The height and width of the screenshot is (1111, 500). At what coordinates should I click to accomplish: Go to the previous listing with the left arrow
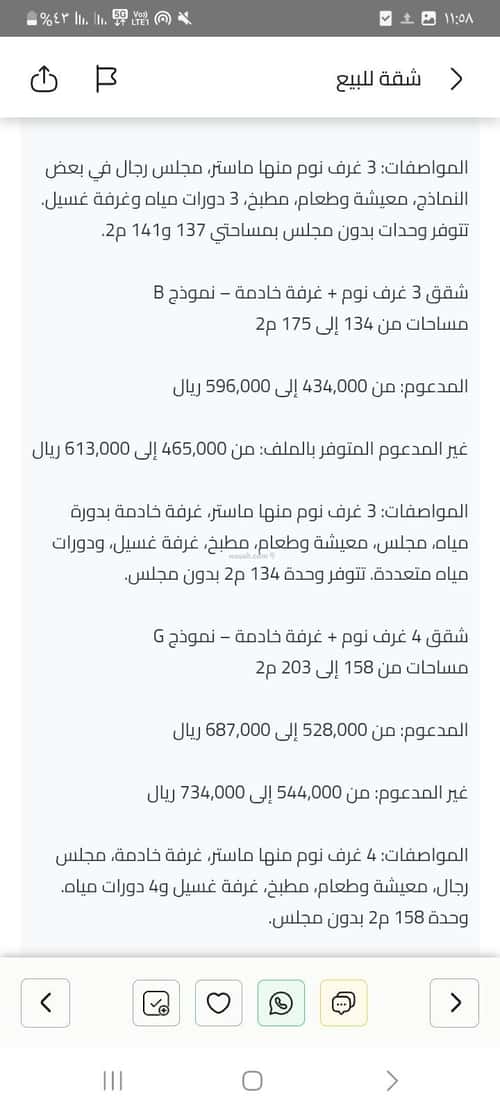point(45,1003)
